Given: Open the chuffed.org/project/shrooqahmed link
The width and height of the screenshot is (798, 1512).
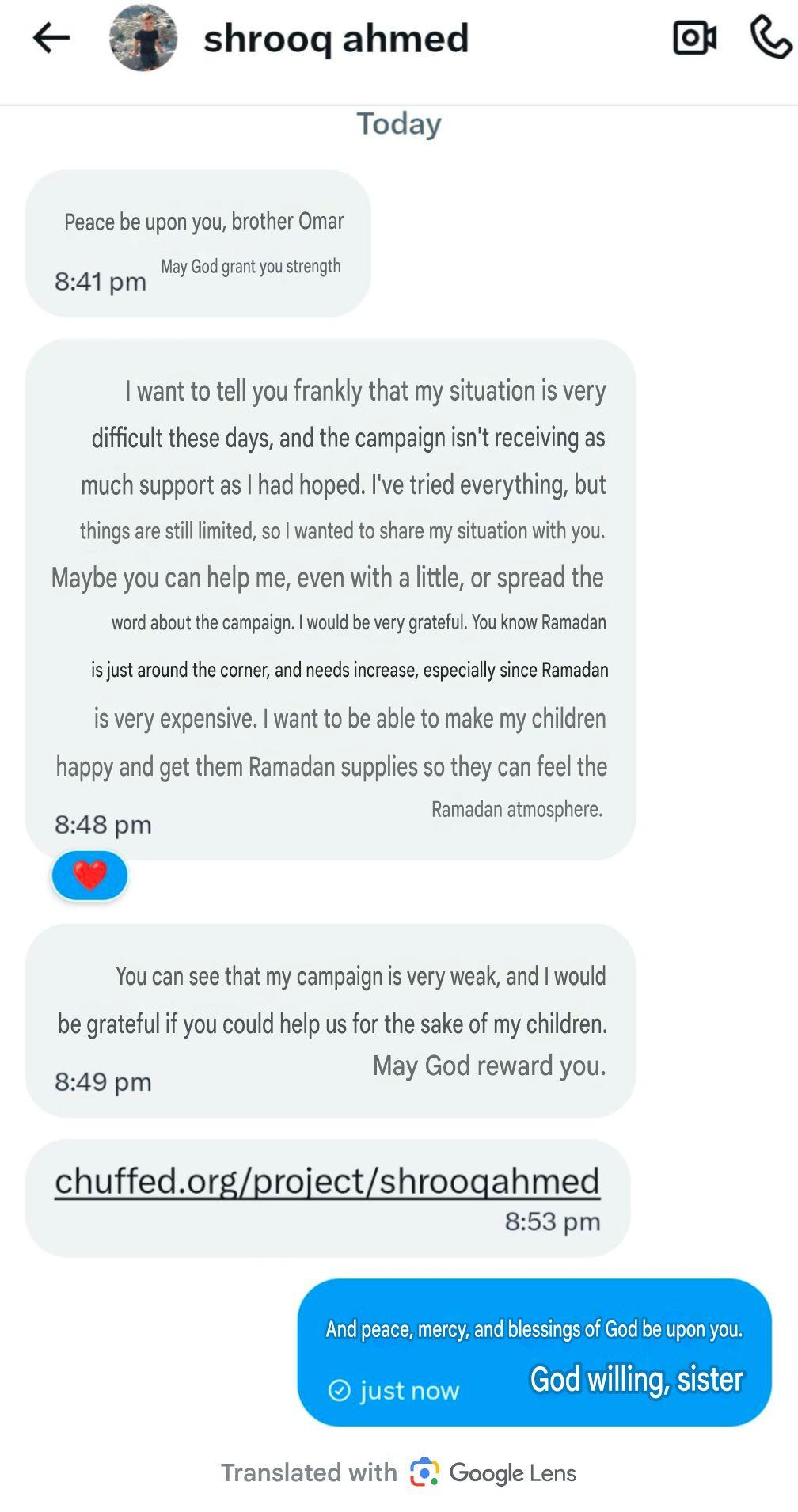Looking at the screenshot, I should coord(327,1181).
